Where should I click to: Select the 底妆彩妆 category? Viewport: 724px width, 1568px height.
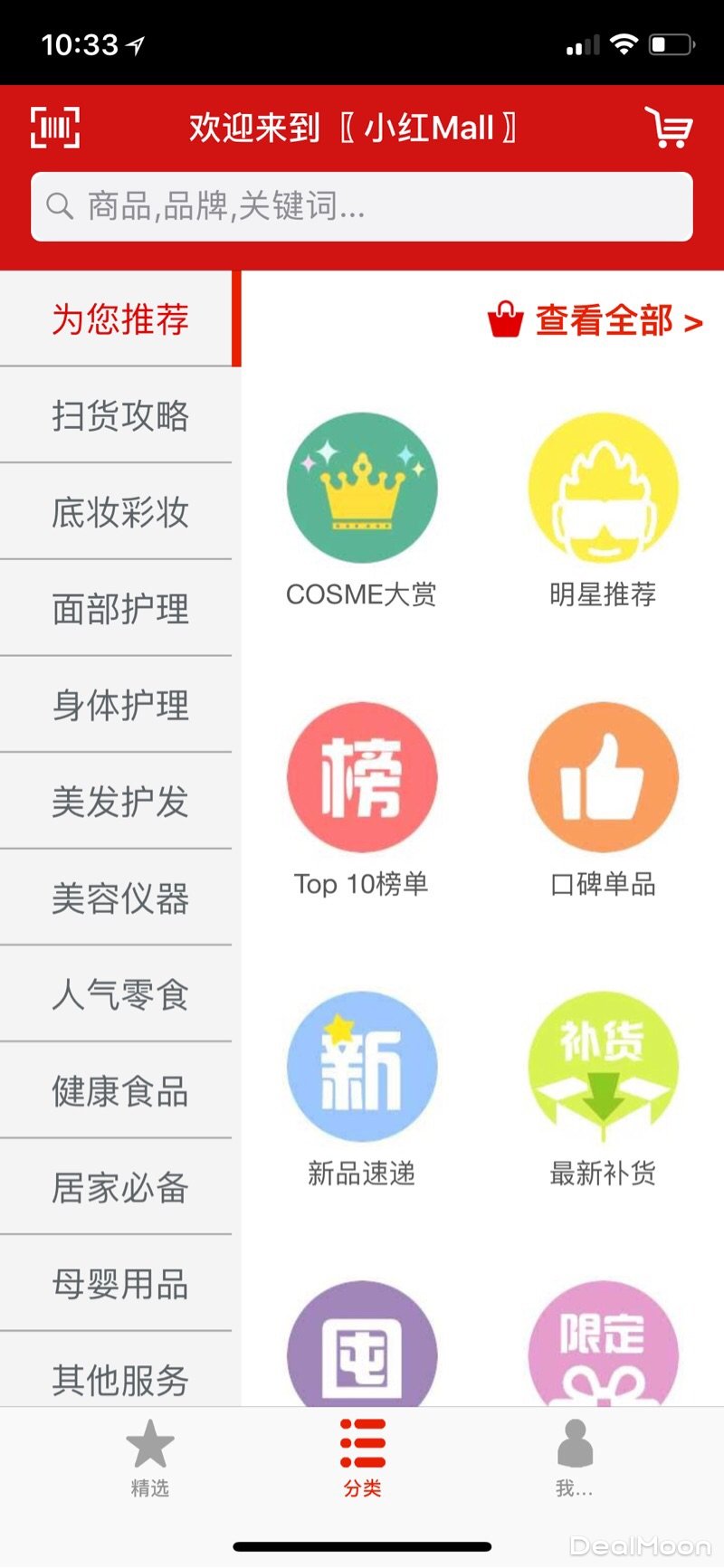(x=119, y=512)
